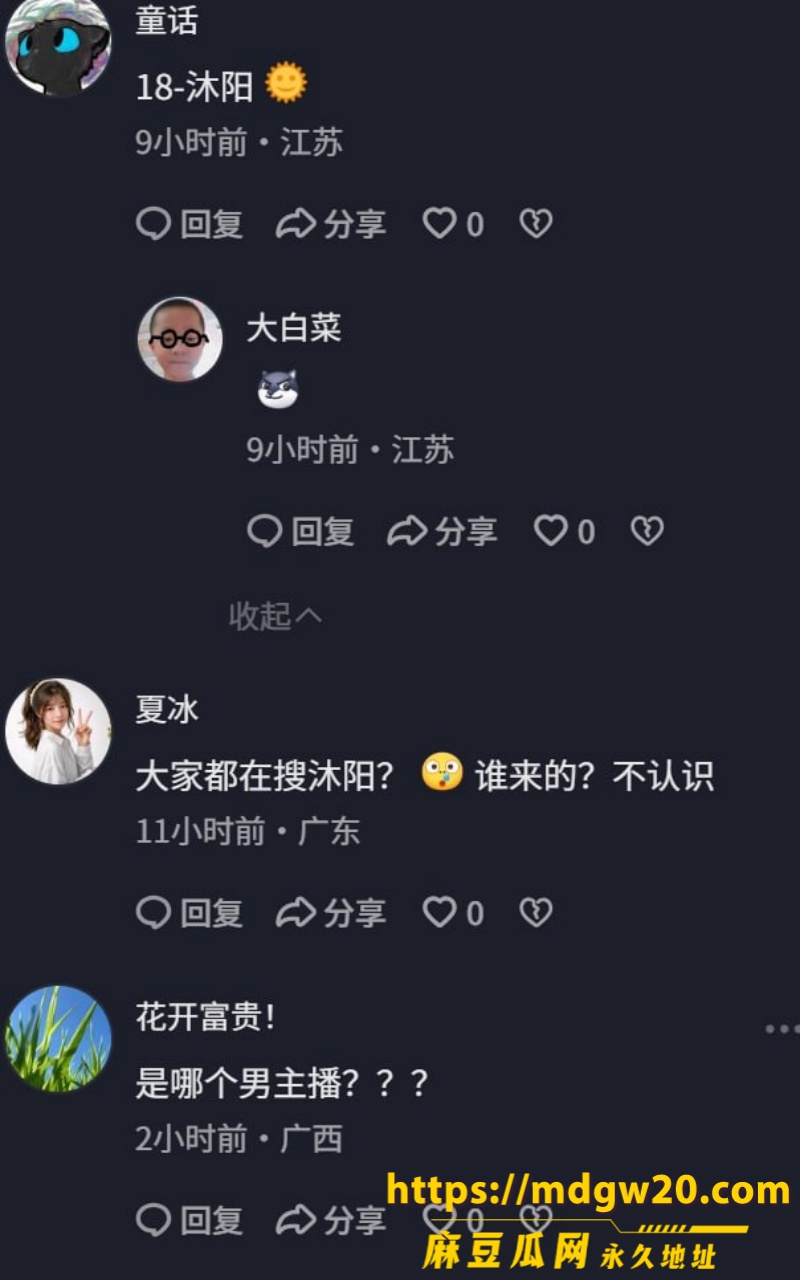Reply to 花开富贵's comment
The height and width of the screenshot is (1280, 800).
[189, 1220]
